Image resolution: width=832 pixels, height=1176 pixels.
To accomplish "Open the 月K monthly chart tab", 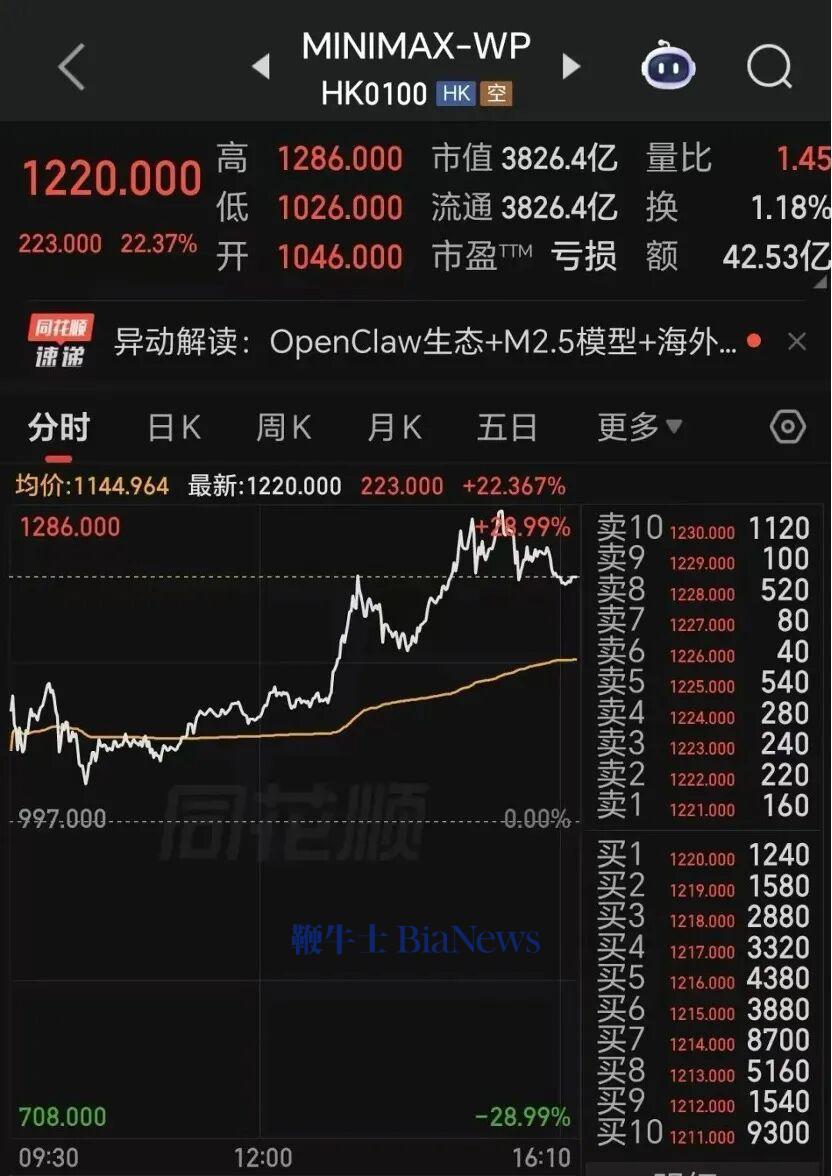I will tap(393, 427).
